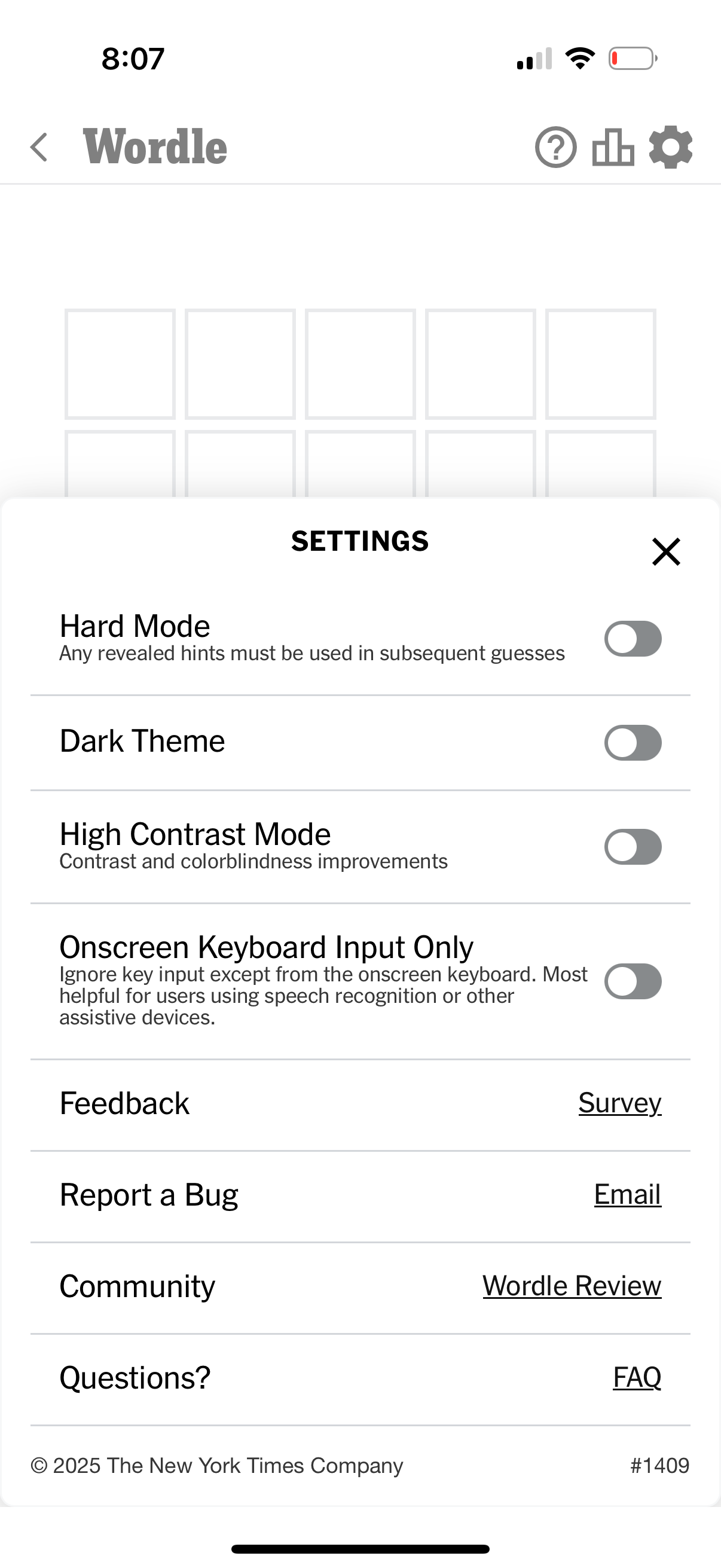Viewport: 721px width, 1568px height.
Task: Open the Wordle help instructions
Action: 555,148
